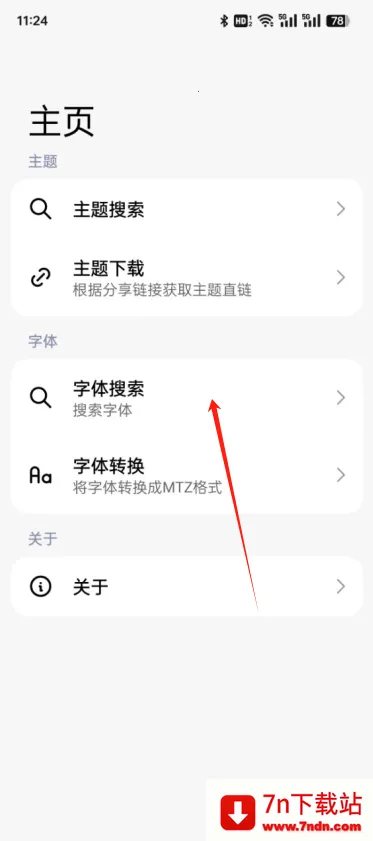
Task: Open 主题搜索 row
Action: tap(186, 209)
